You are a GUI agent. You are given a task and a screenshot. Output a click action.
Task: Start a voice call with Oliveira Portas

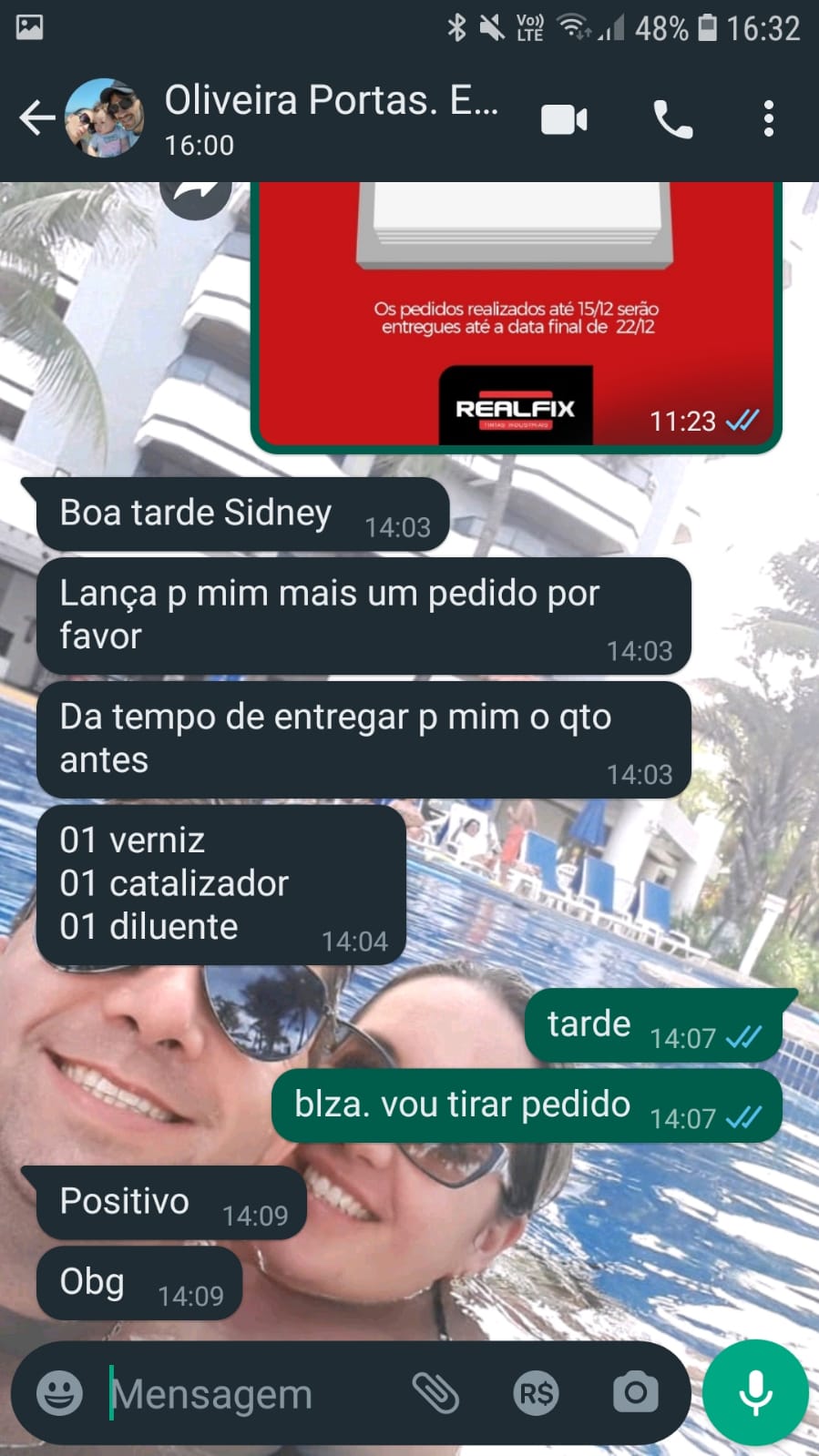pyautogui.click(x=672, y=119)
